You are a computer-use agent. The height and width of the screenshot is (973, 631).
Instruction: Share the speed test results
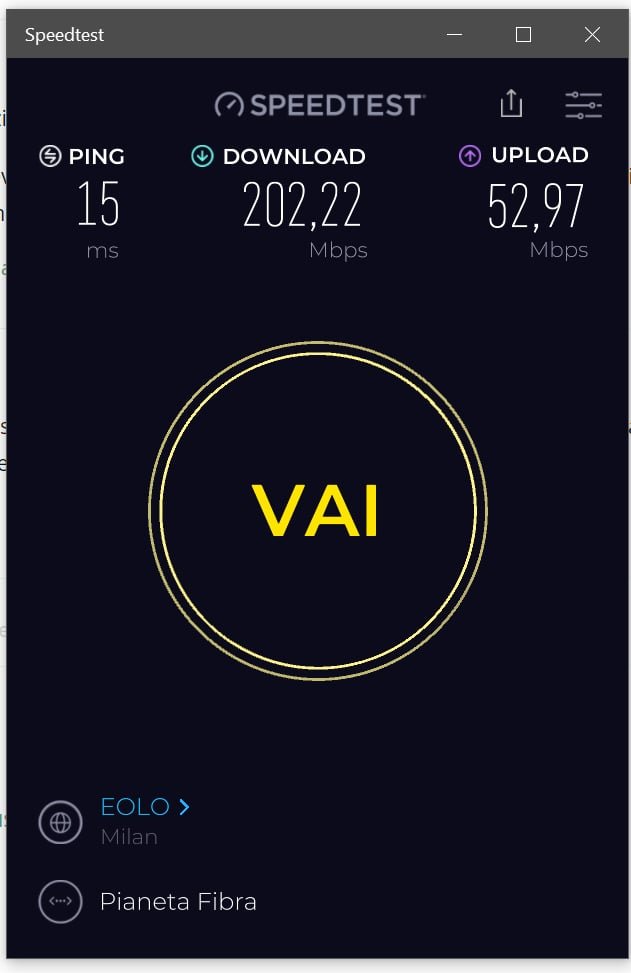coord(511,103)
